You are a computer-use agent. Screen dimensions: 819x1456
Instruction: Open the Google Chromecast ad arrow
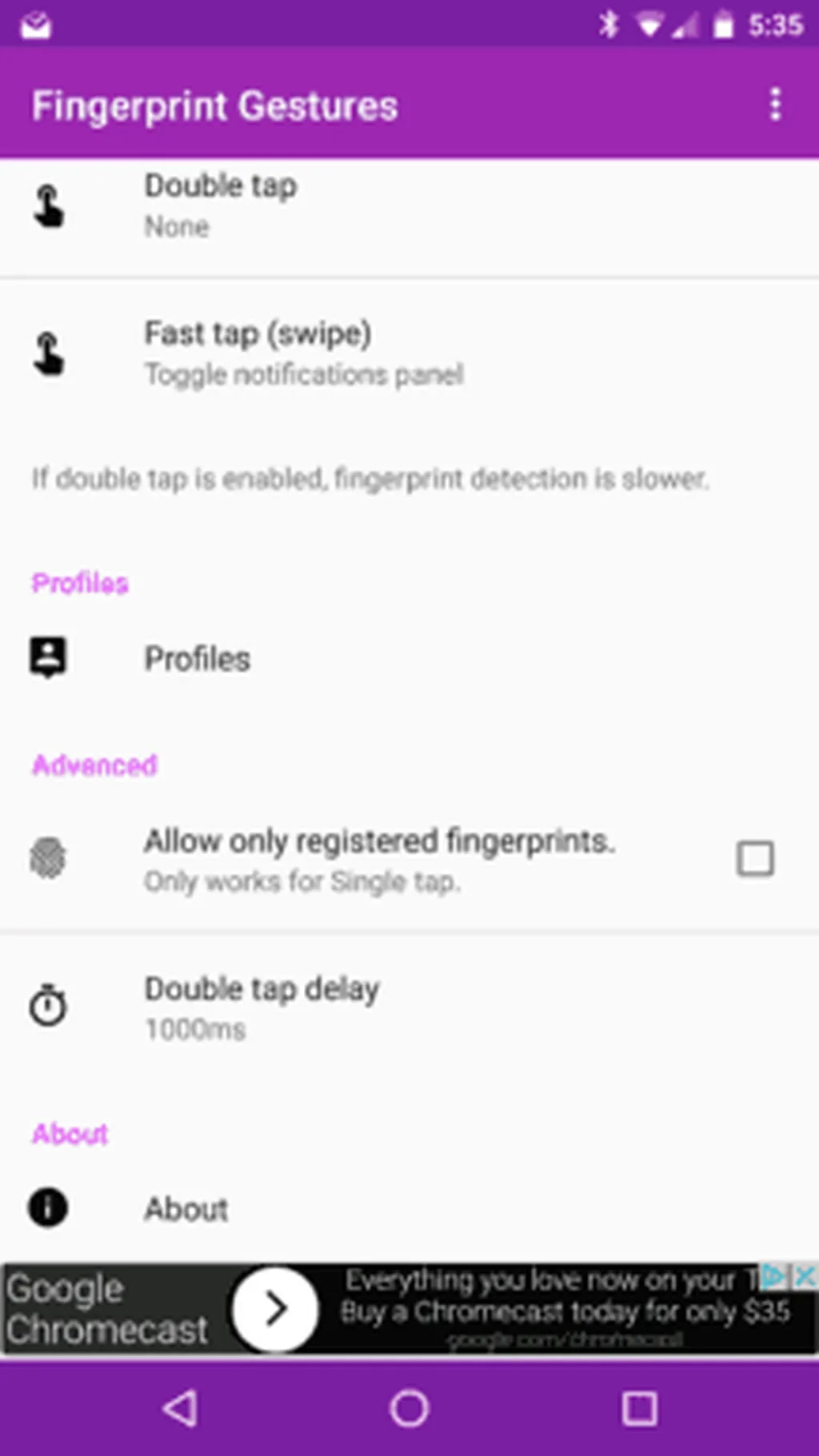(275, 1309)
